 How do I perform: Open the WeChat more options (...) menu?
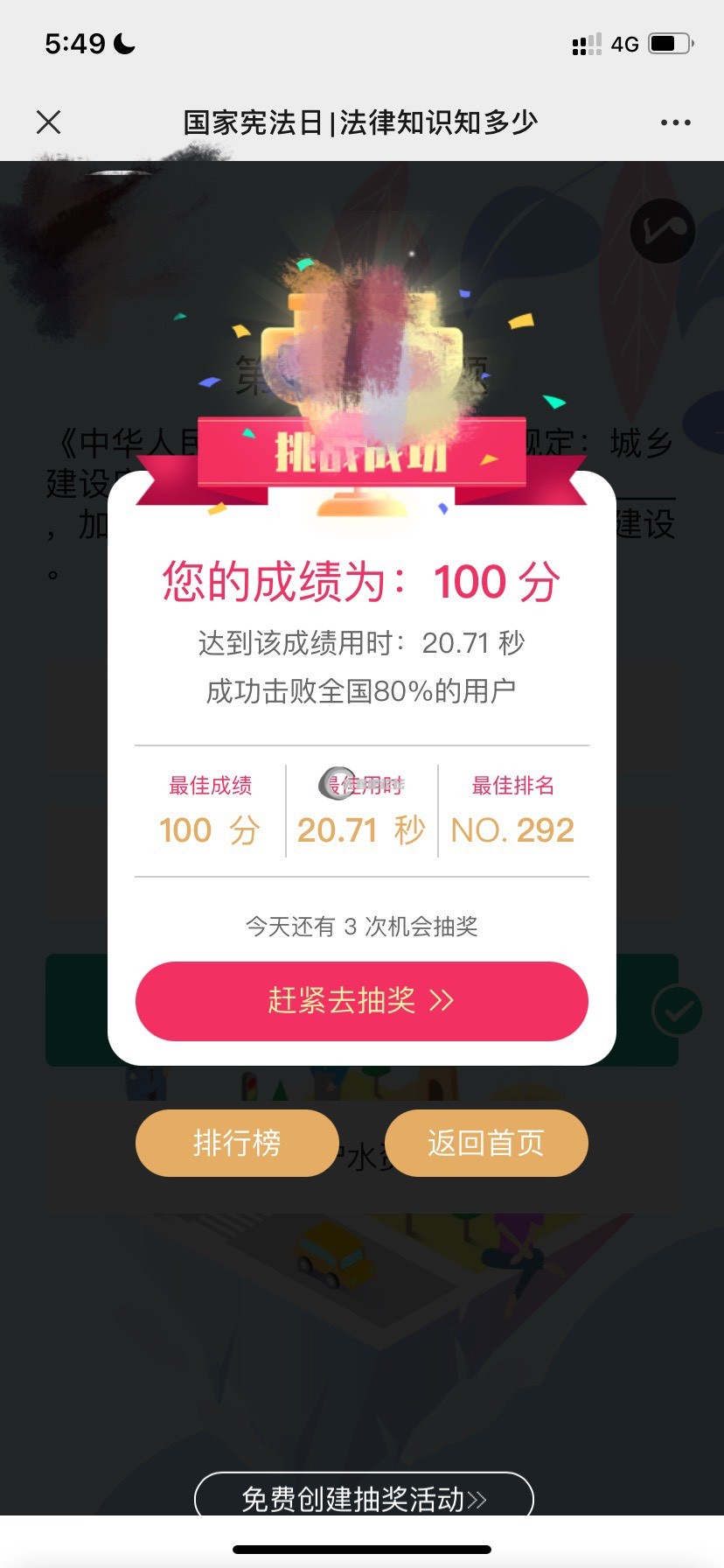pyautogui.click(x=674, y=122)
